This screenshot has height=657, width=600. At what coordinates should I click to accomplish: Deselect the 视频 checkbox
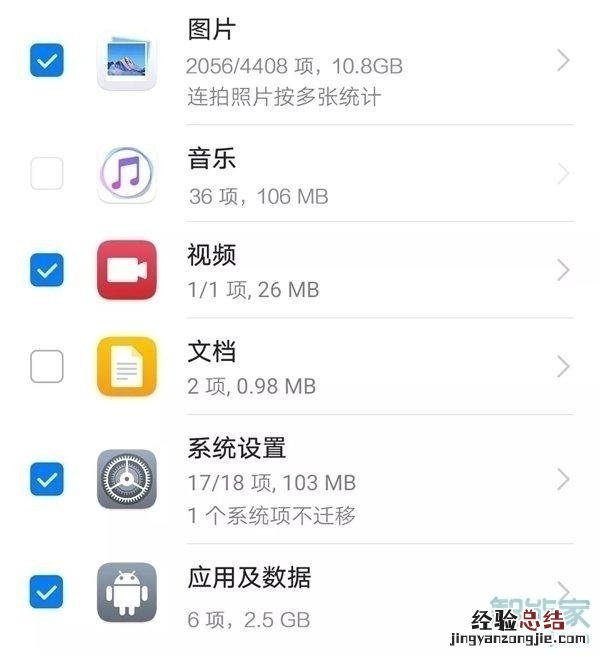[x=47, y=269]
